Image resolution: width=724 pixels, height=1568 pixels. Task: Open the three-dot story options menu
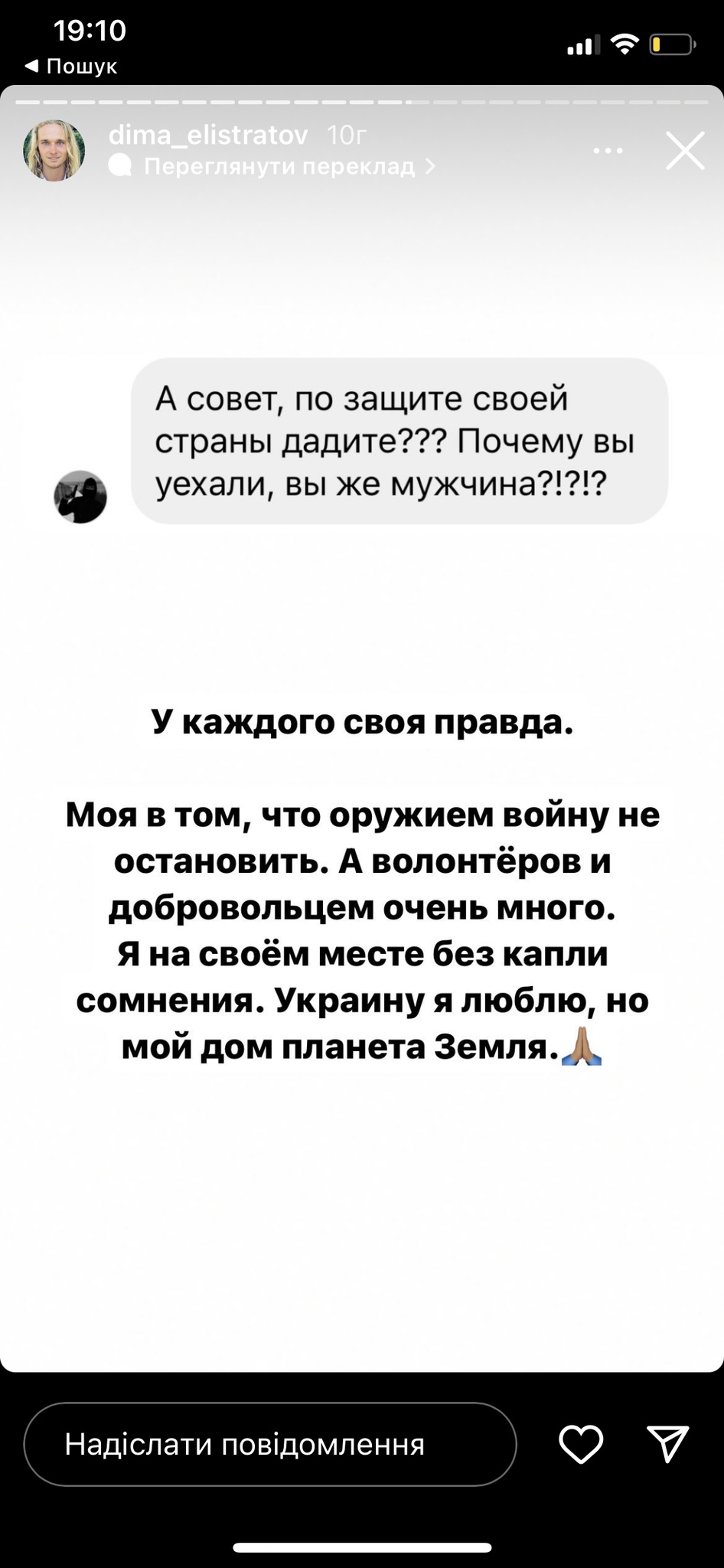(608, 151)
